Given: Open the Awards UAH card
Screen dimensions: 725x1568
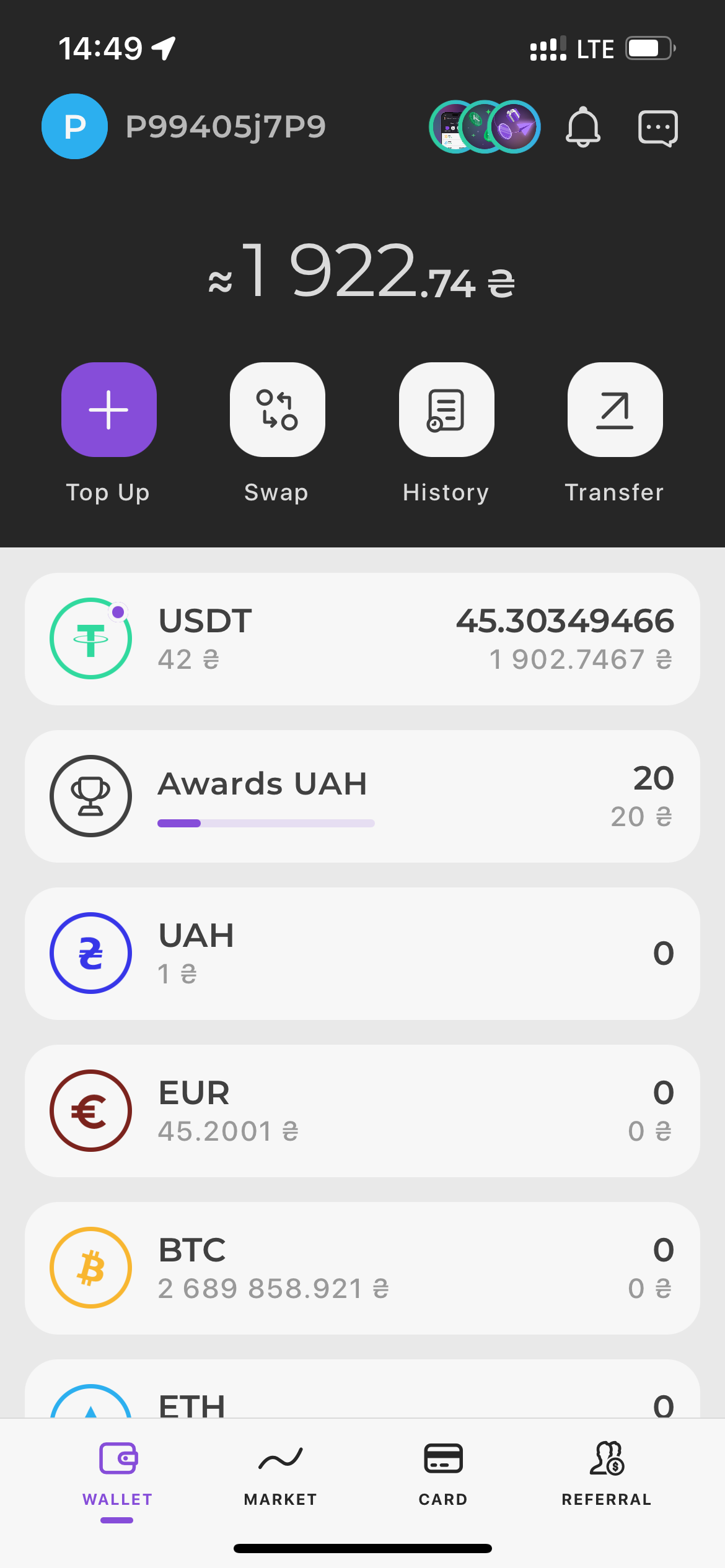Looking at the screenshot, I should coord(362,796).
